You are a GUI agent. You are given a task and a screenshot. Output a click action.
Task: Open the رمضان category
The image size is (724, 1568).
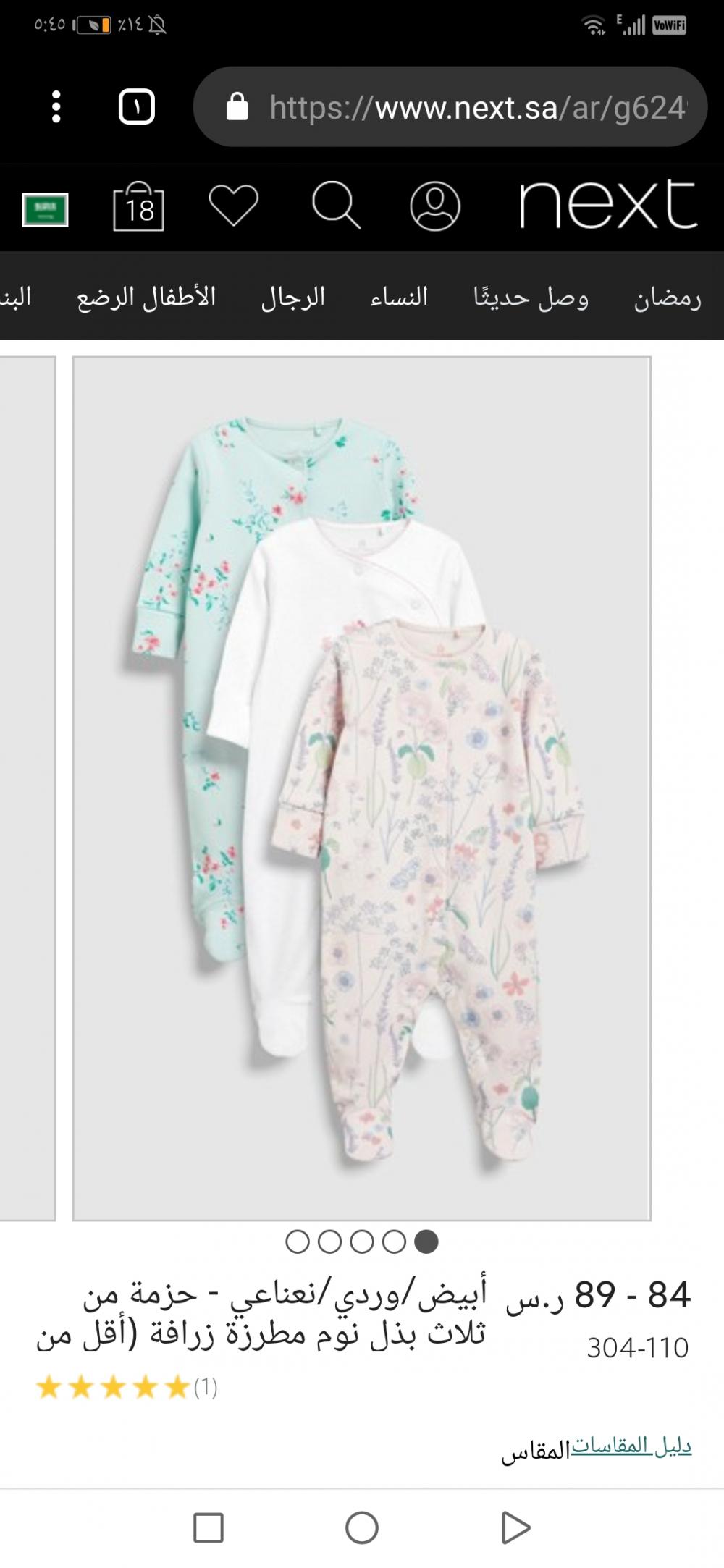(667, 298)
